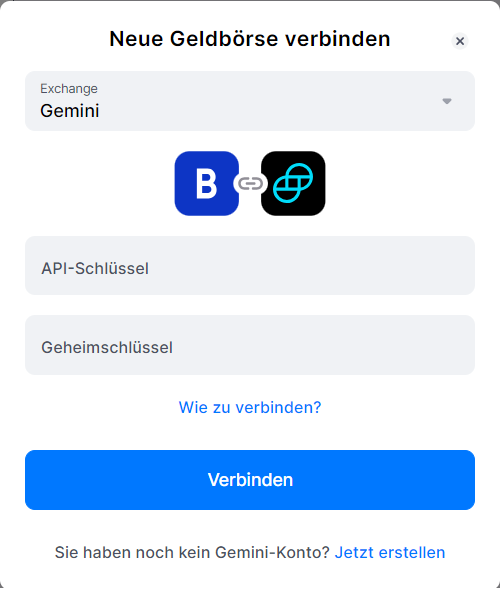Open the Wie zu verbinden? link
Screen dimensions: 500x589
pyautogui.click(x=250, y=407)
